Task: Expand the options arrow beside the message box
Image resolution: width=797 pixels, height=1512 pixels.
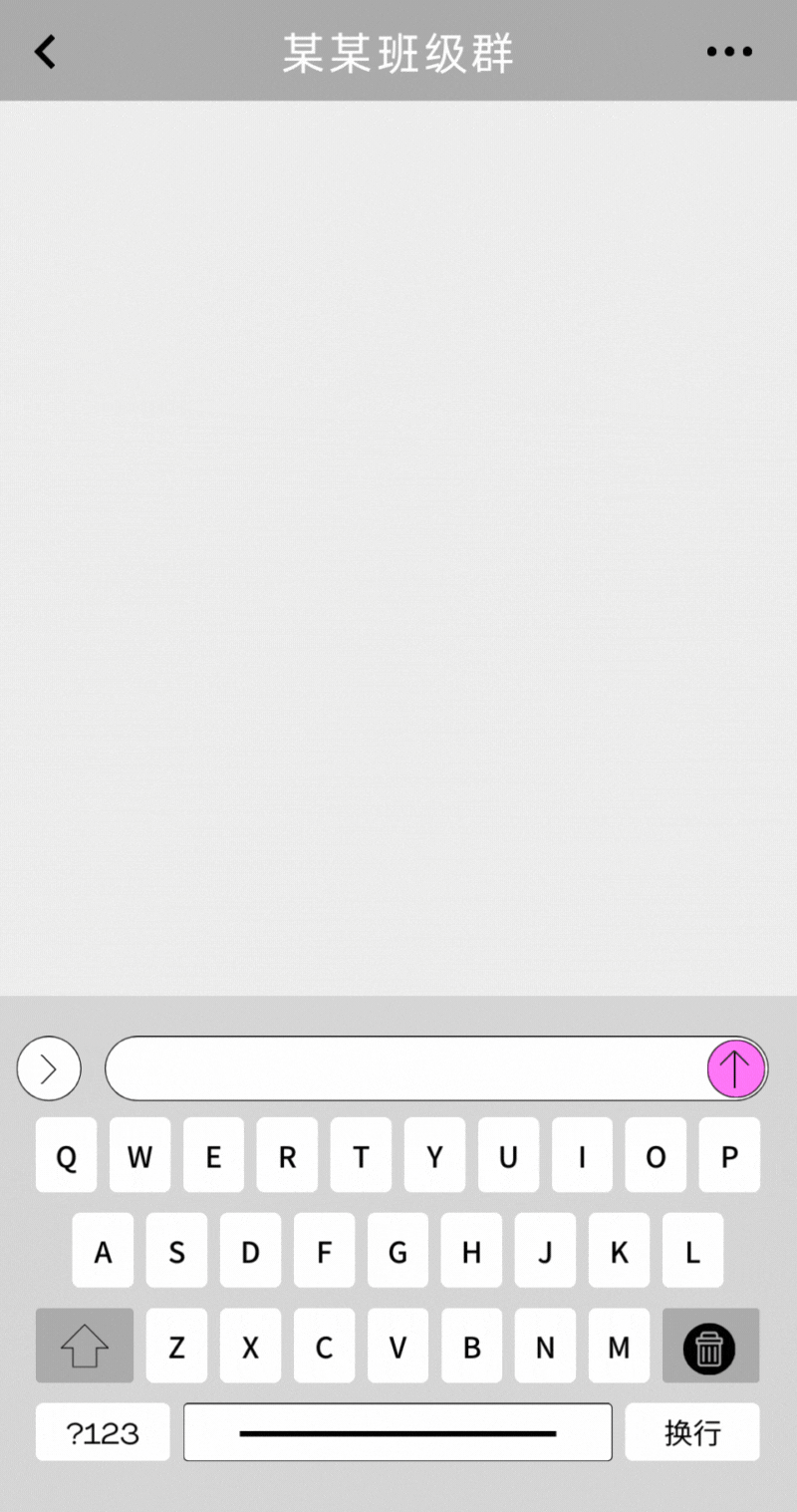Action: 49,1068
